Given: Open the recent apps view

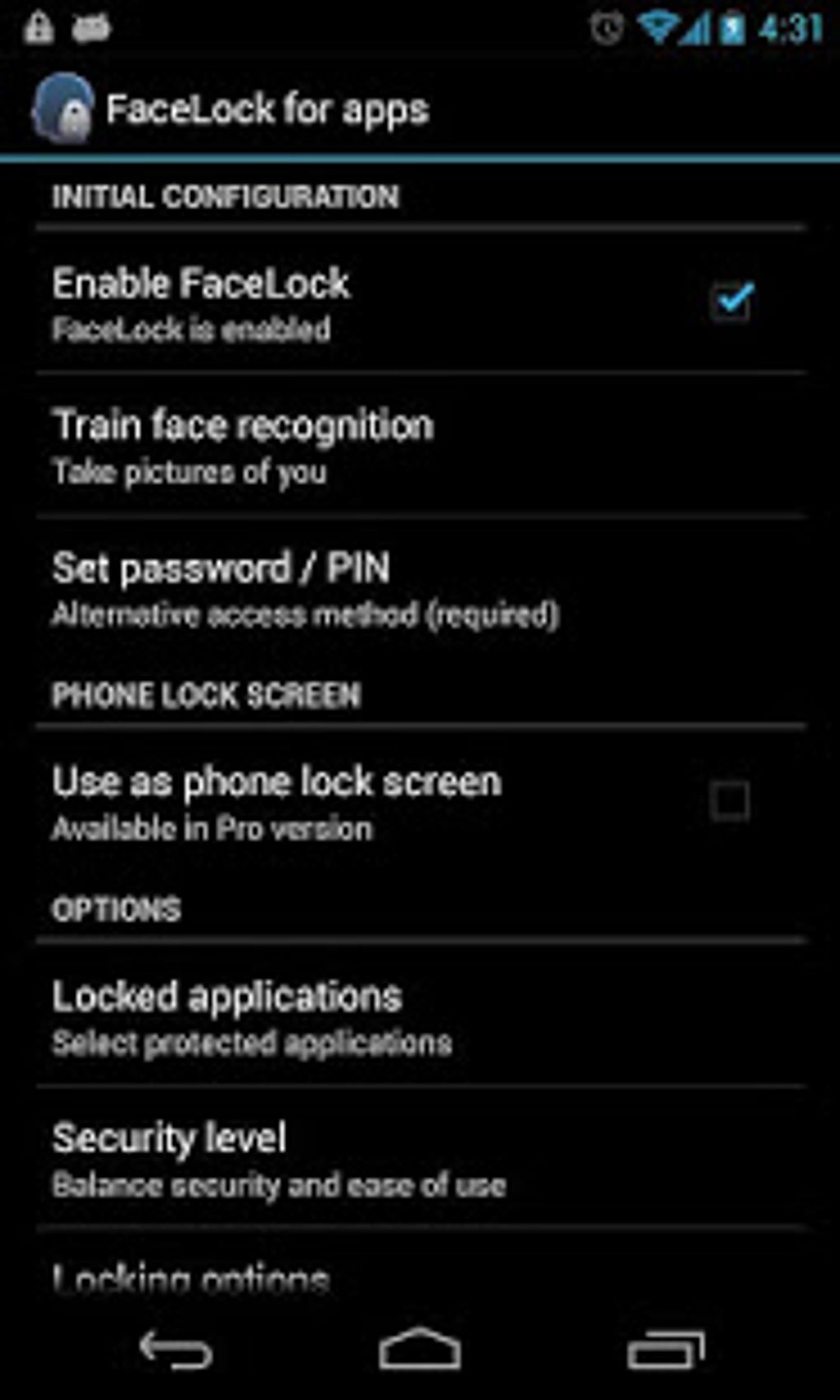Looking at the screenshot, I should 666,1351.
